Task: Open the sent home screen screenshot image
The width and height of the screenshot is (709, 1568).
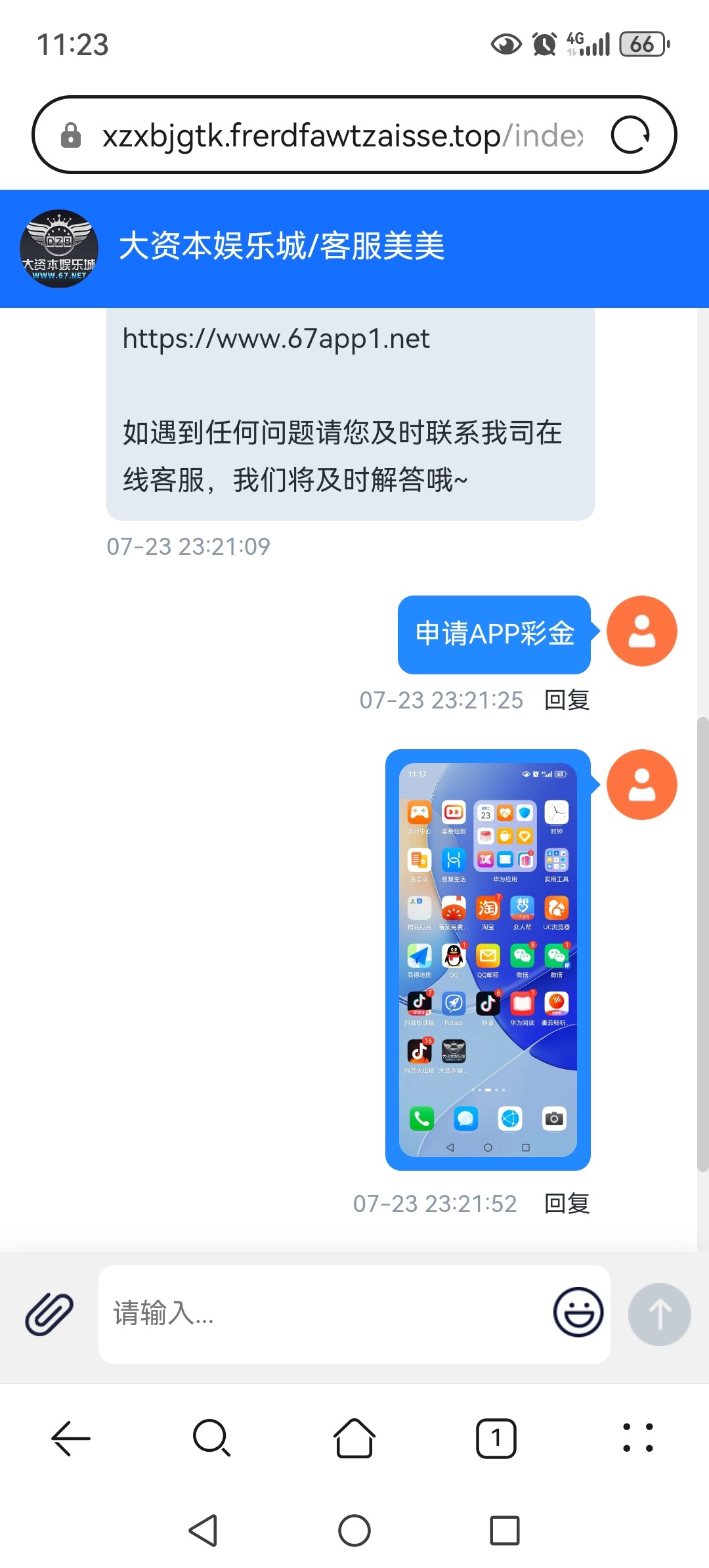Action: (488, 959)
